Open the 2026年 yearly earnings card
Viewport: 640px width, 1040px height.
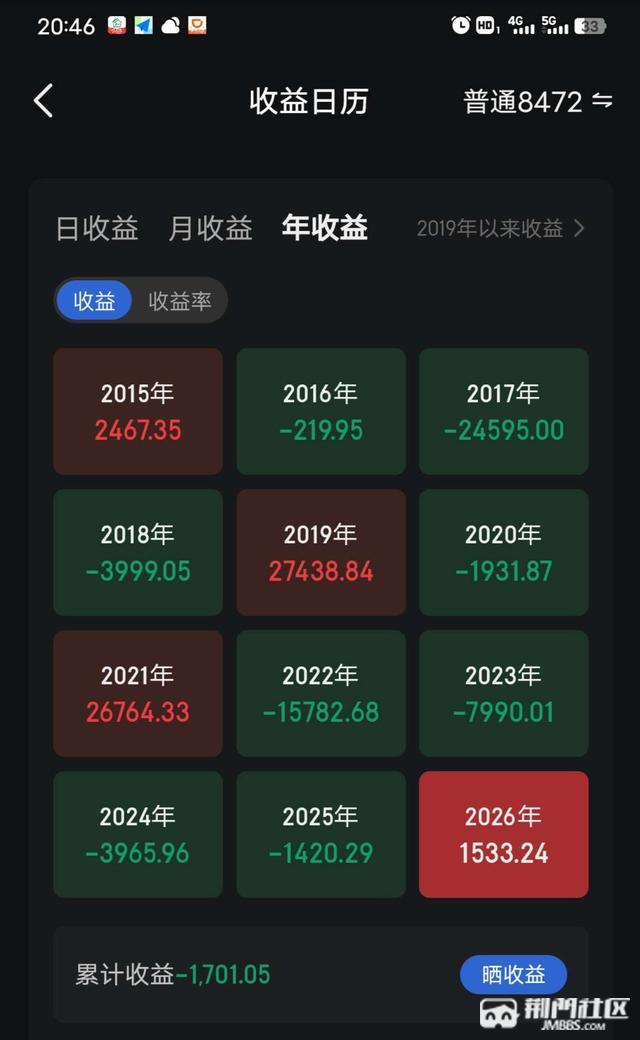point(503,834)
